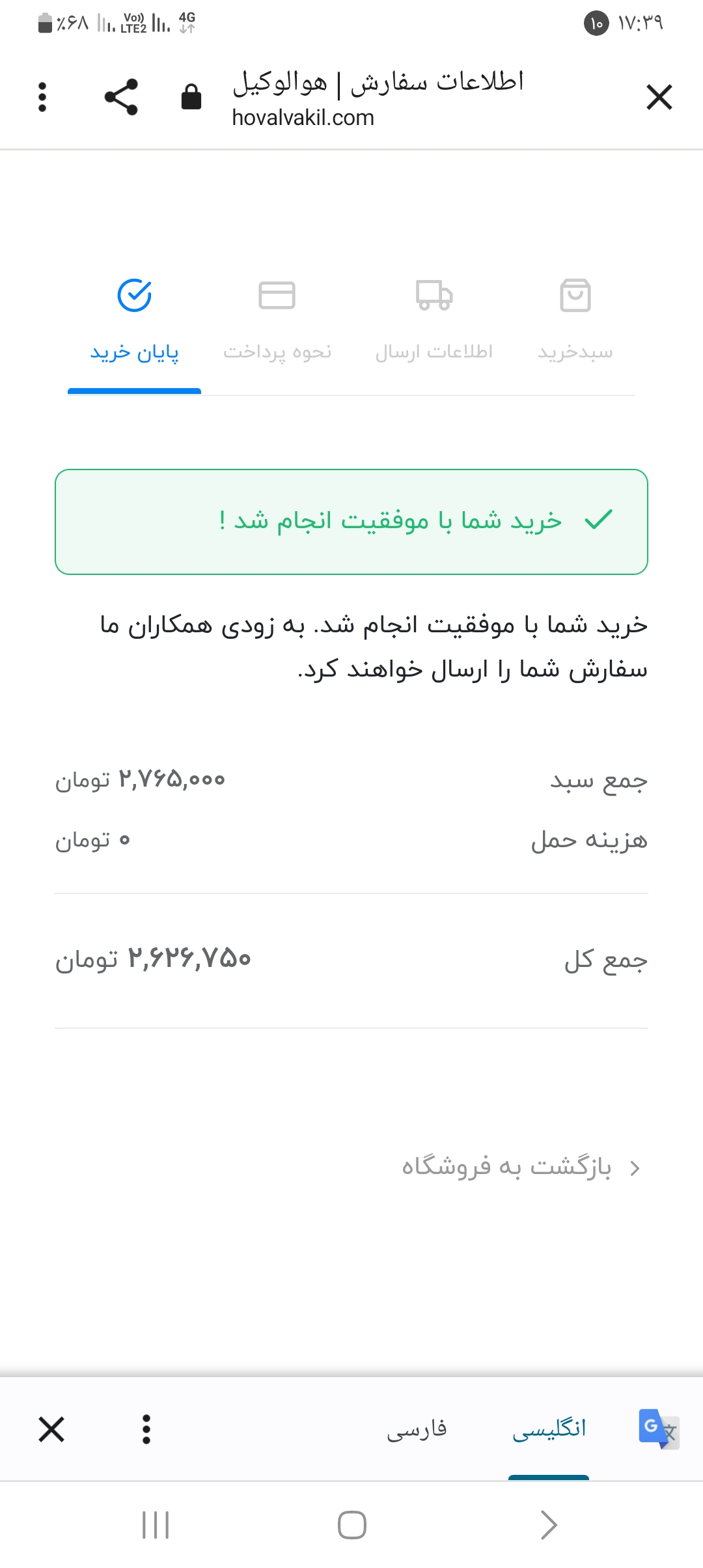Viewport: 703px width, 1568px height.
Task: Select the اطلاعات ارسال step
Action: coord(434,320)
